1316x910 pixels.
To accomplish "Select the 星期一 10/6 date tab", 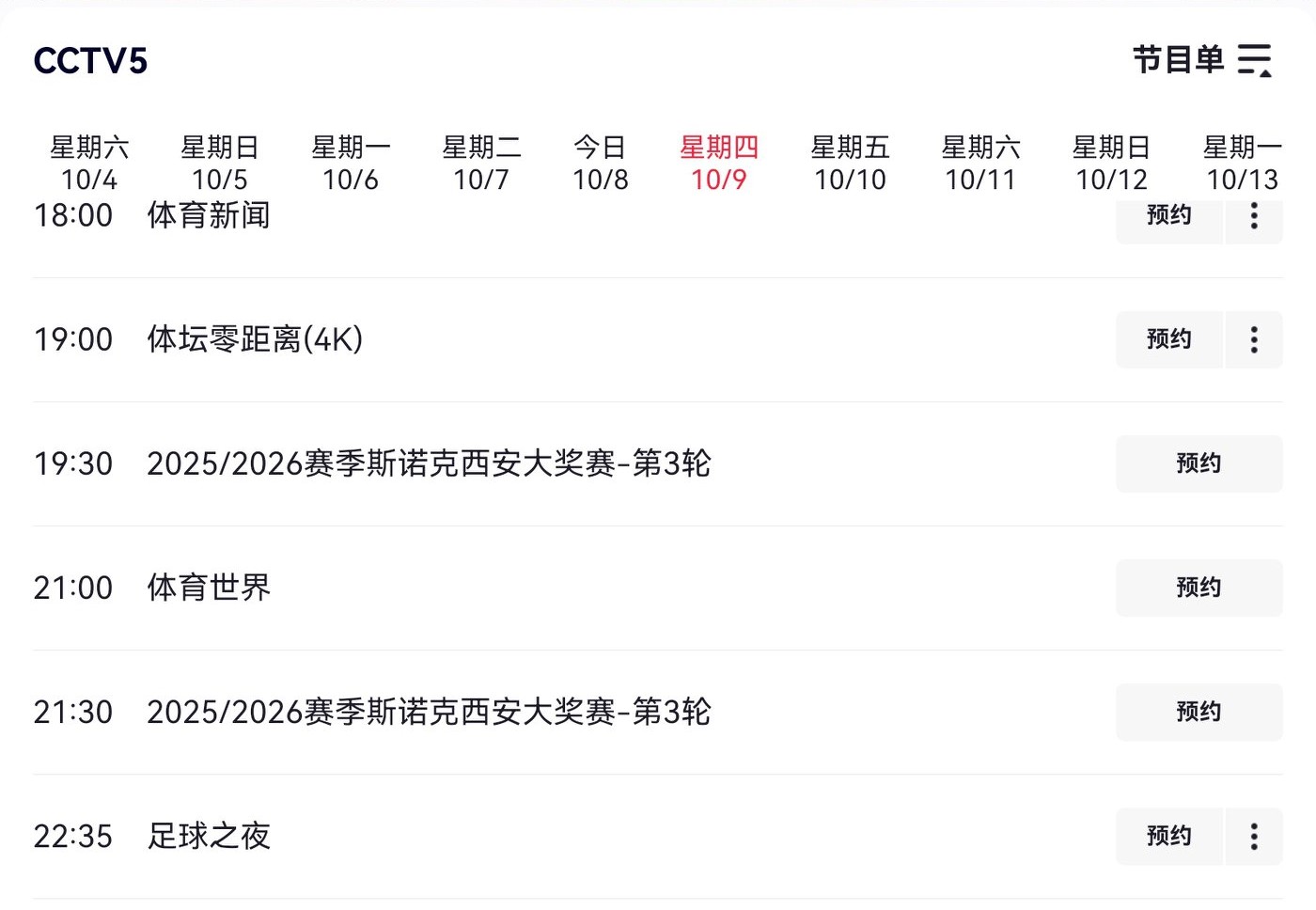I will point(351,163).
